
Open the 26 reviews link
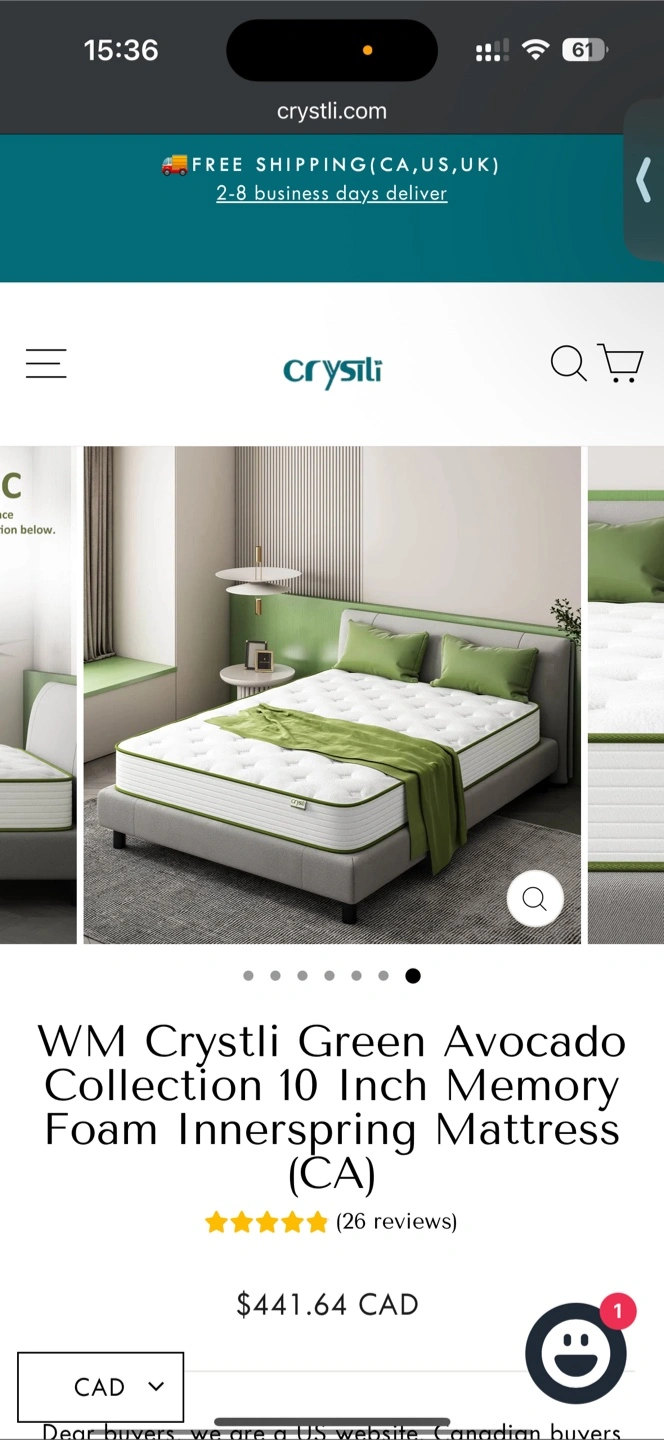click(x=396, y=1221)
